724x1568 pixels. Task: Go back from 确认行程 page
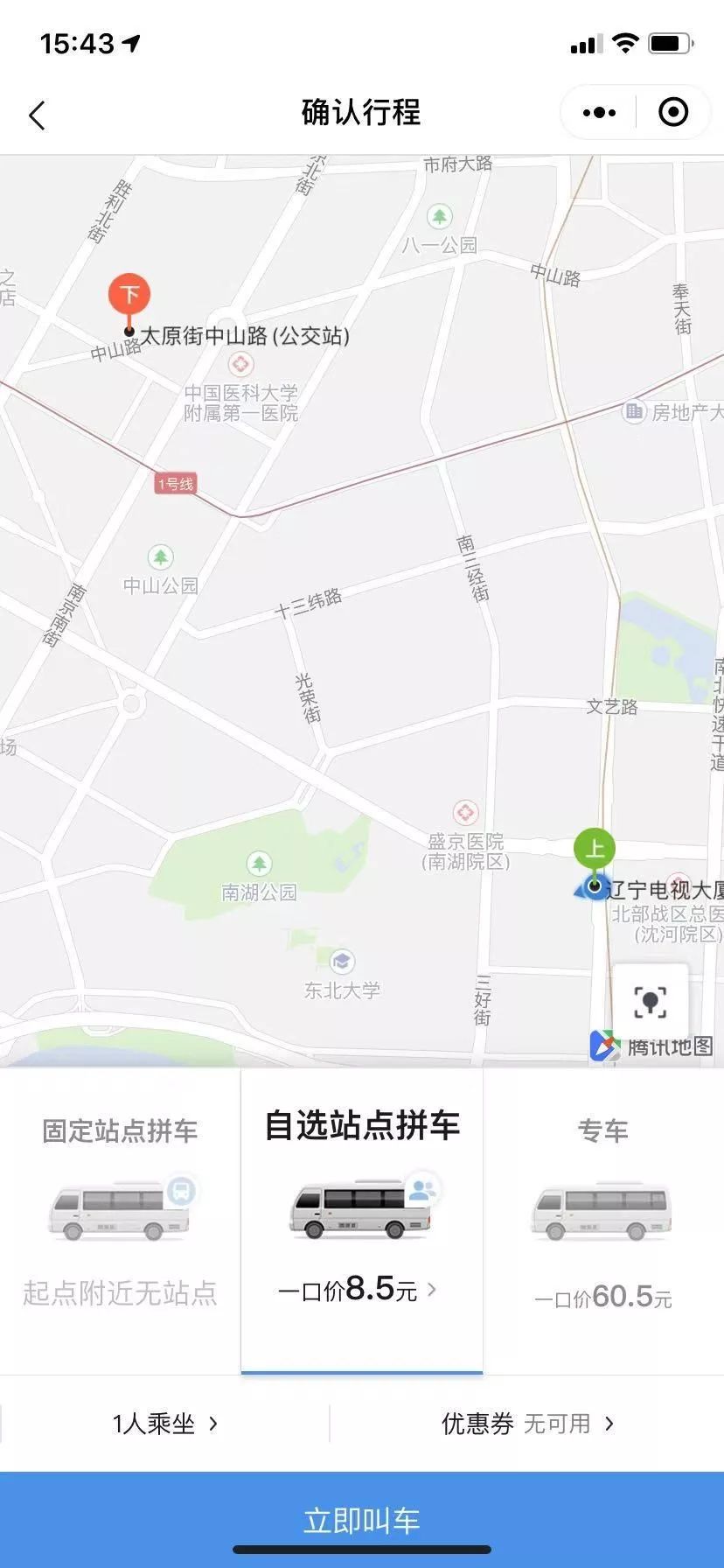[x=37, y=115]
